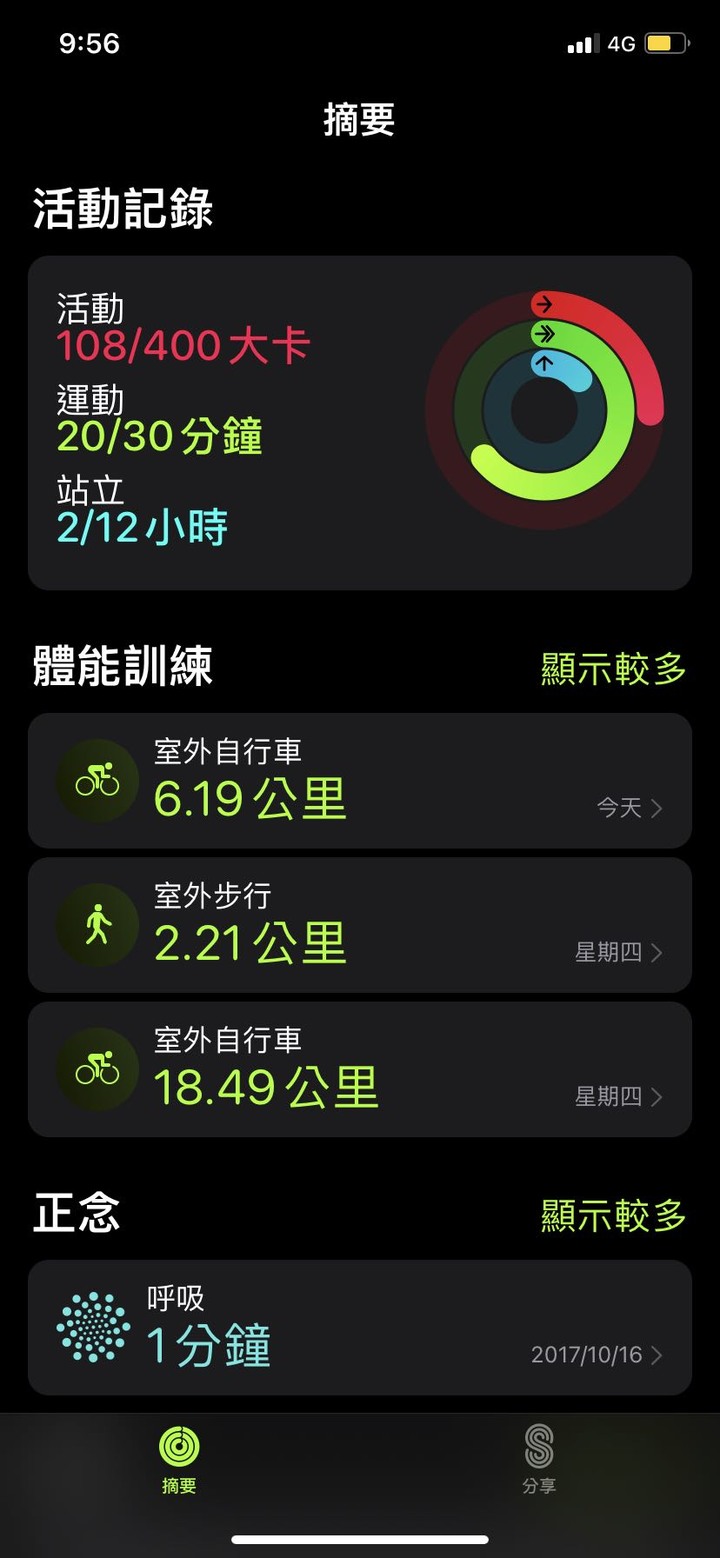View the 18.49 公里 cycling workout

(360, 1069)
